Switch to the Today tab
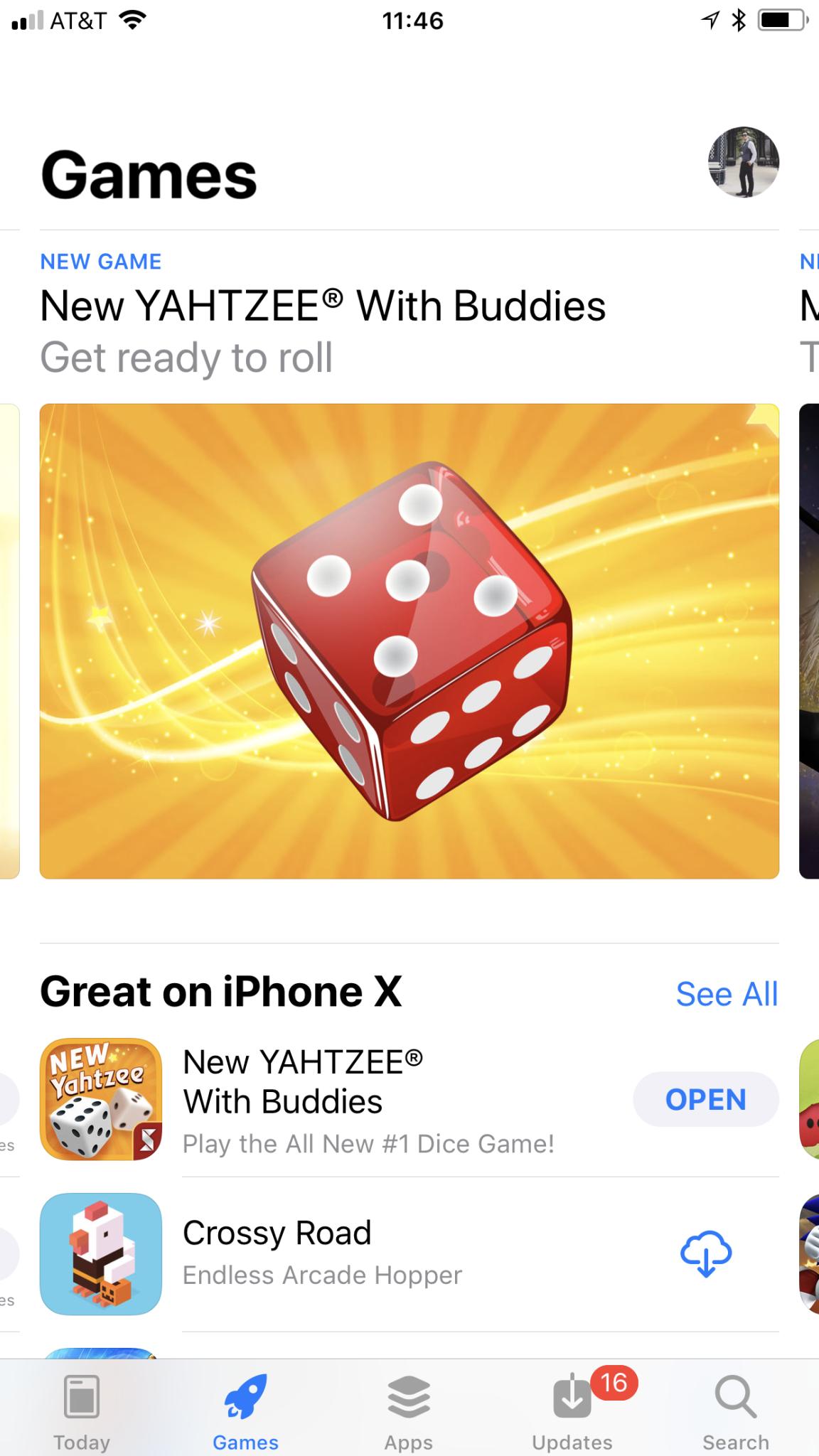The width and height of the screenshot is (819, 1456). click(82, 1412)
